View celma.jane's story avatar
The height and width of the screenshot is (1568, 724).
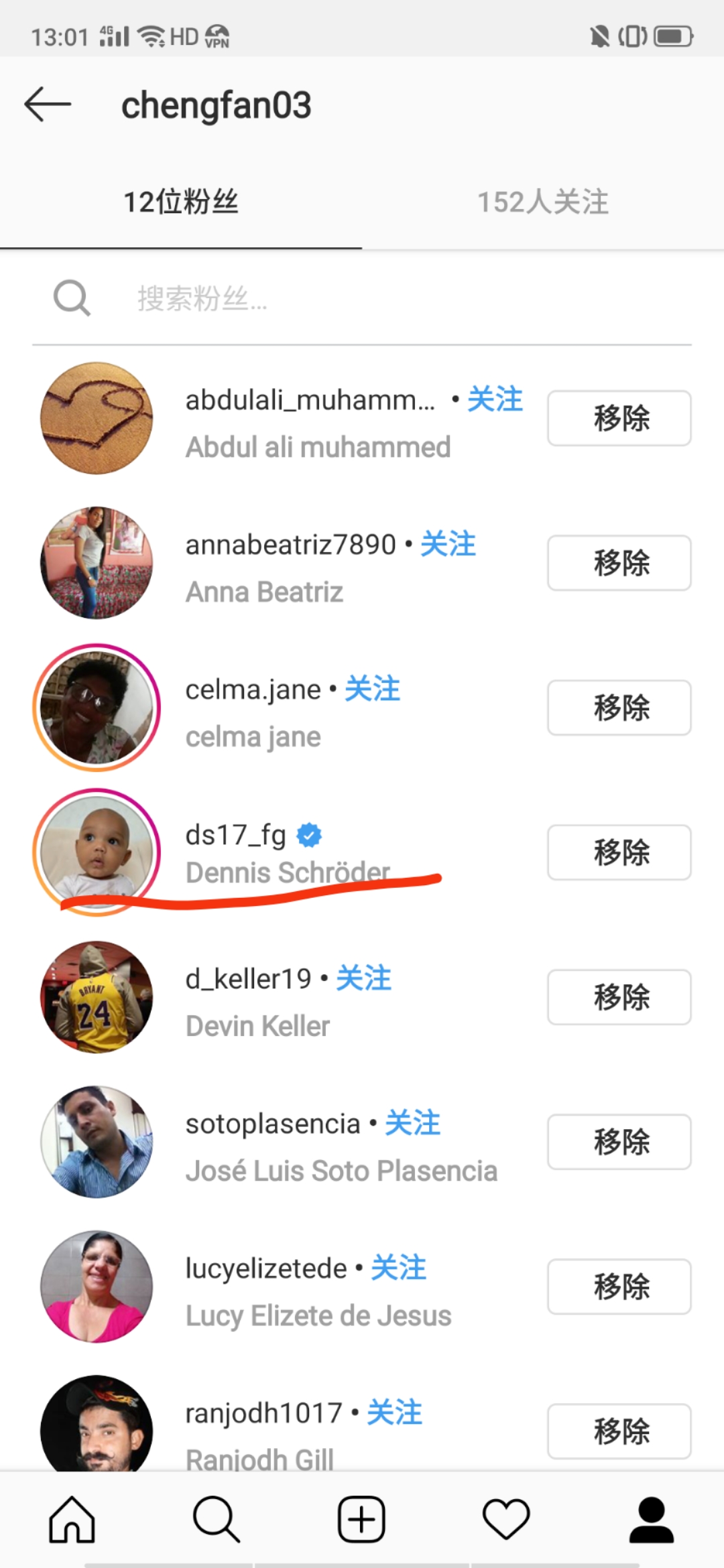[97, 708]
